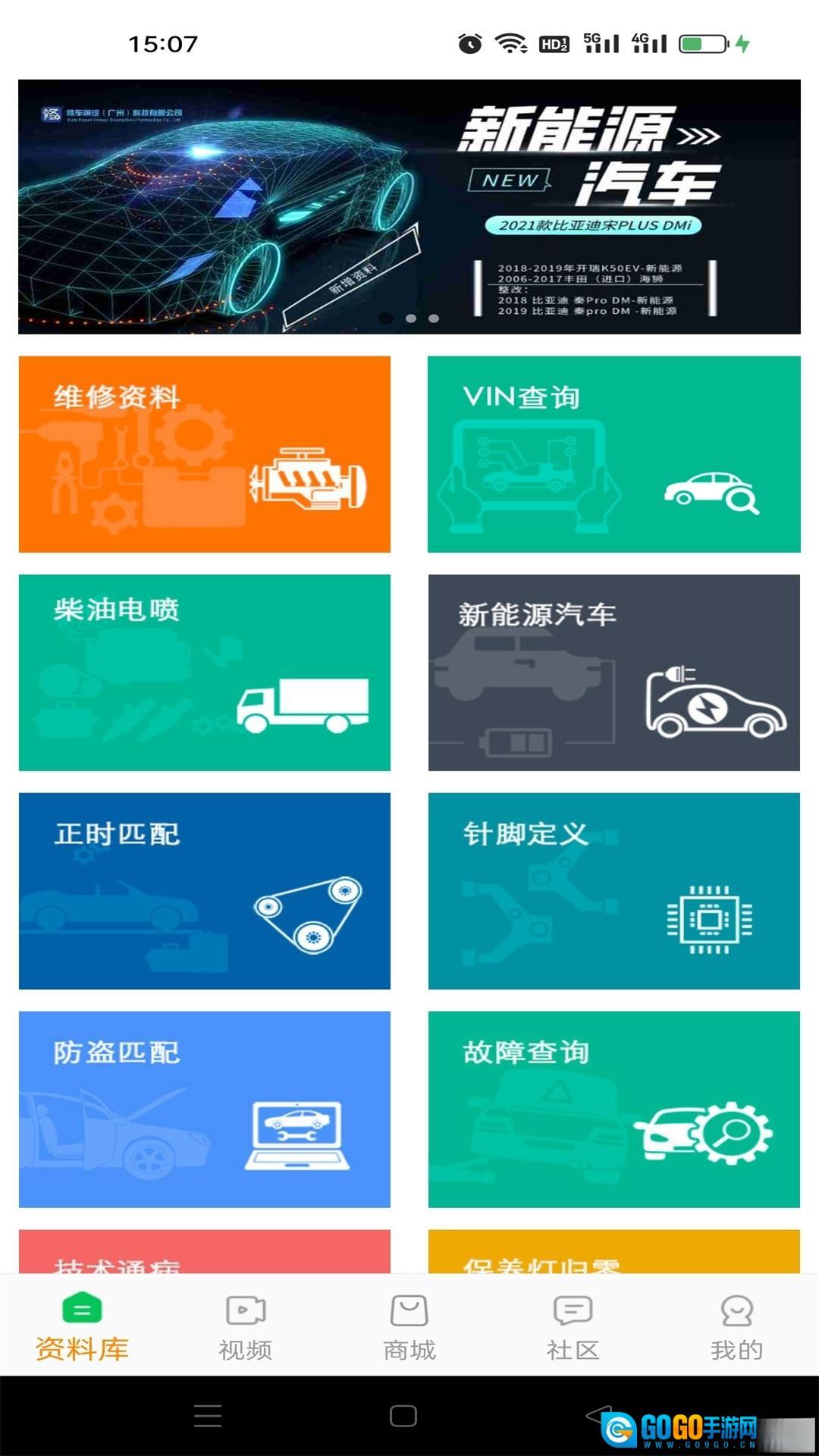This screenshot has height=1456, width=819.
Task: Switch to the 资料库 tab
Action: 82,1326
